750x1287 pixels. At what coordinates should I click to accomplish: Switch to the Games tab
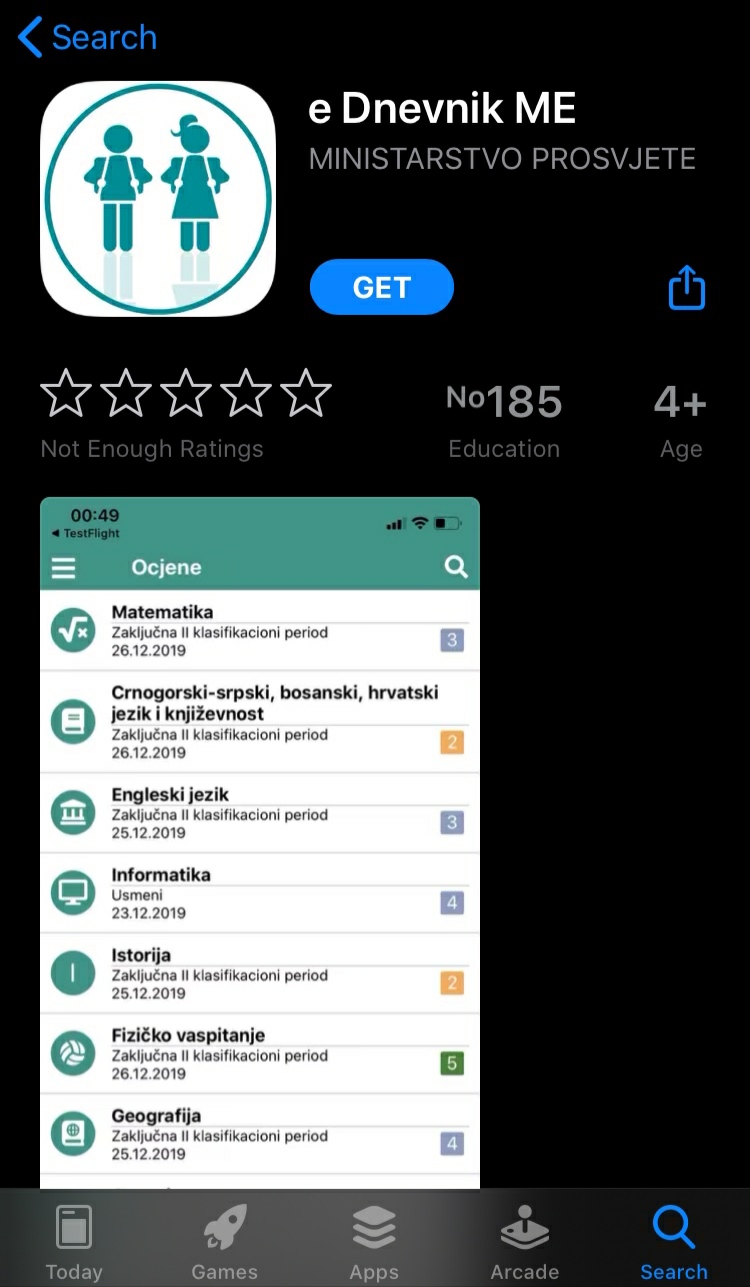[x=224, y=1243]
